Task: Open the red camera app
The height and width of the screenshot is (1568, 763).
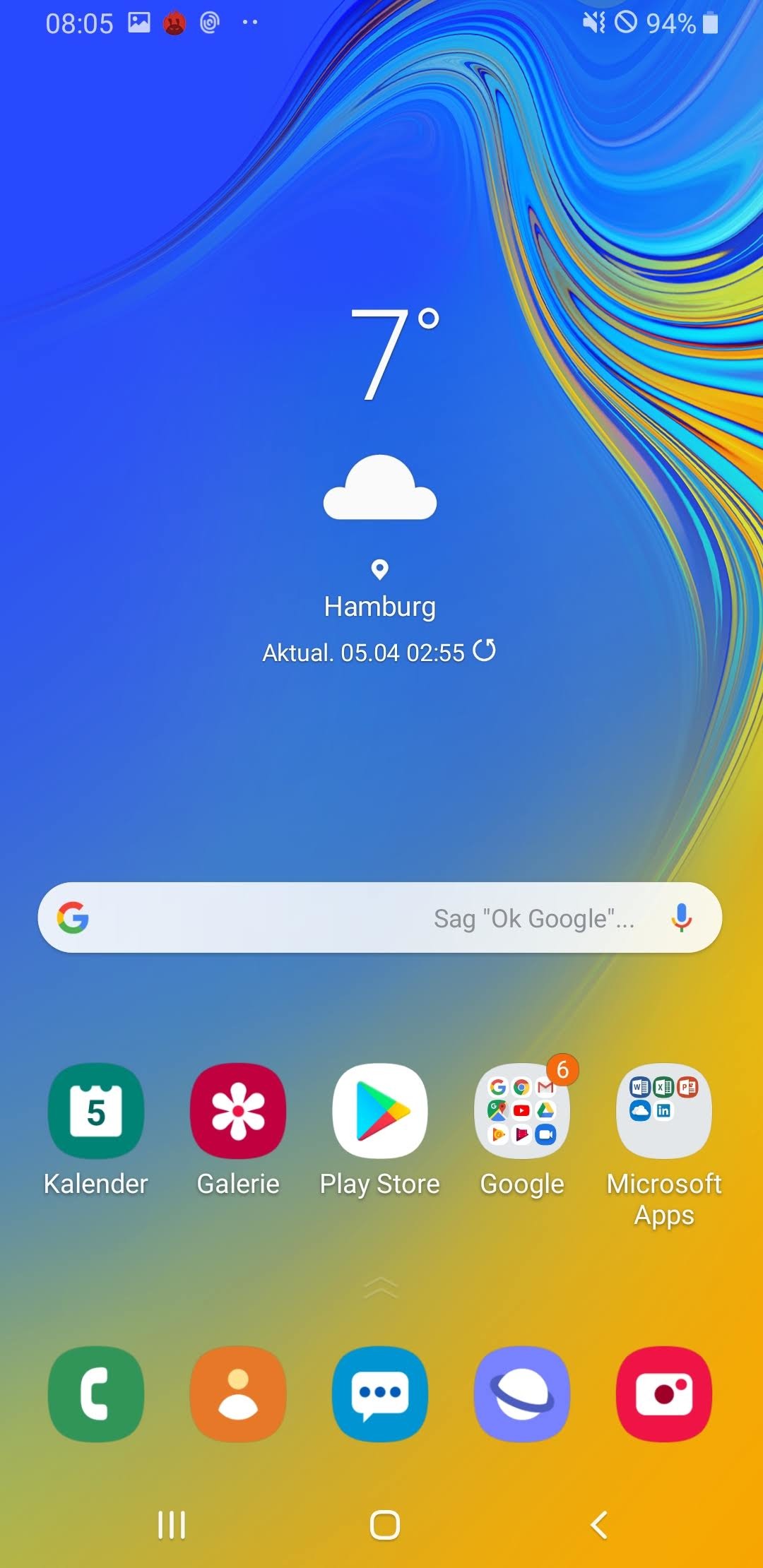Action: [664, 1394]
